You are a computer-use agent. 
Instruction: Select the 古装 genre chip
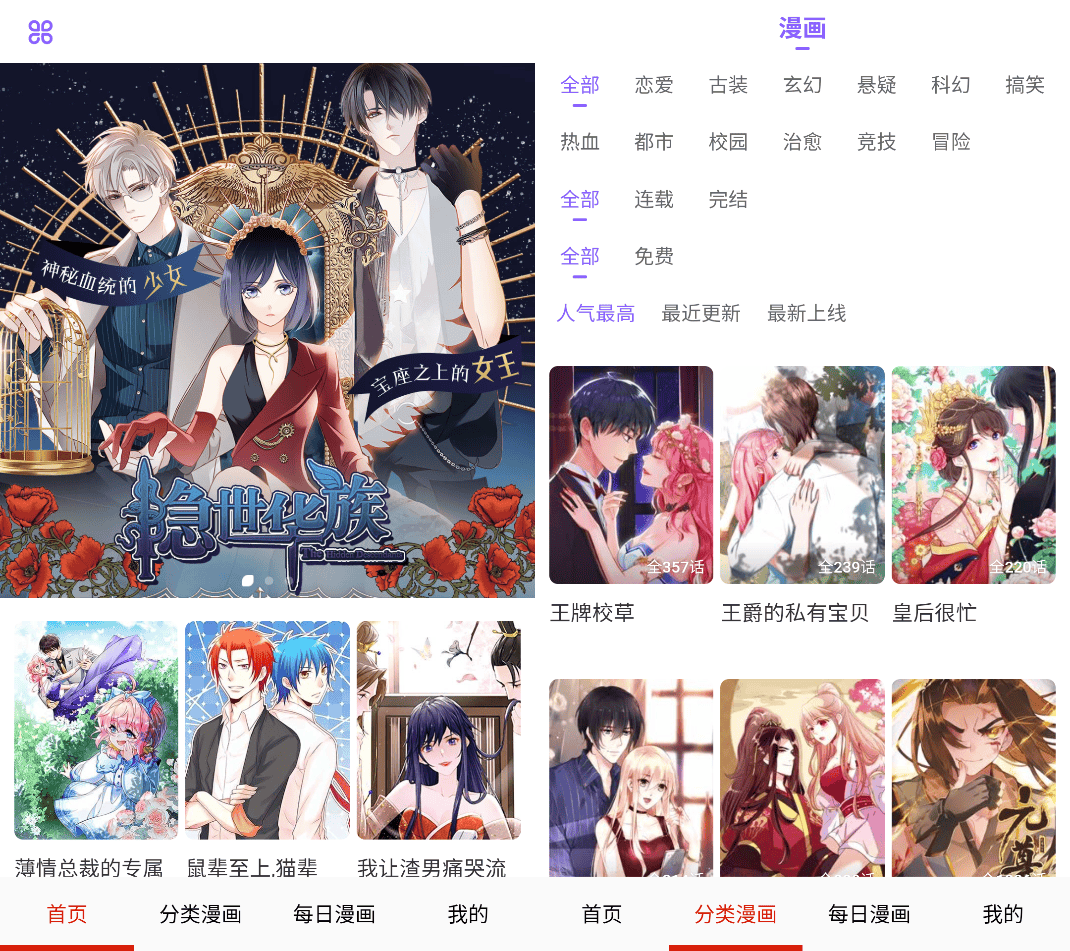(728, 85)
